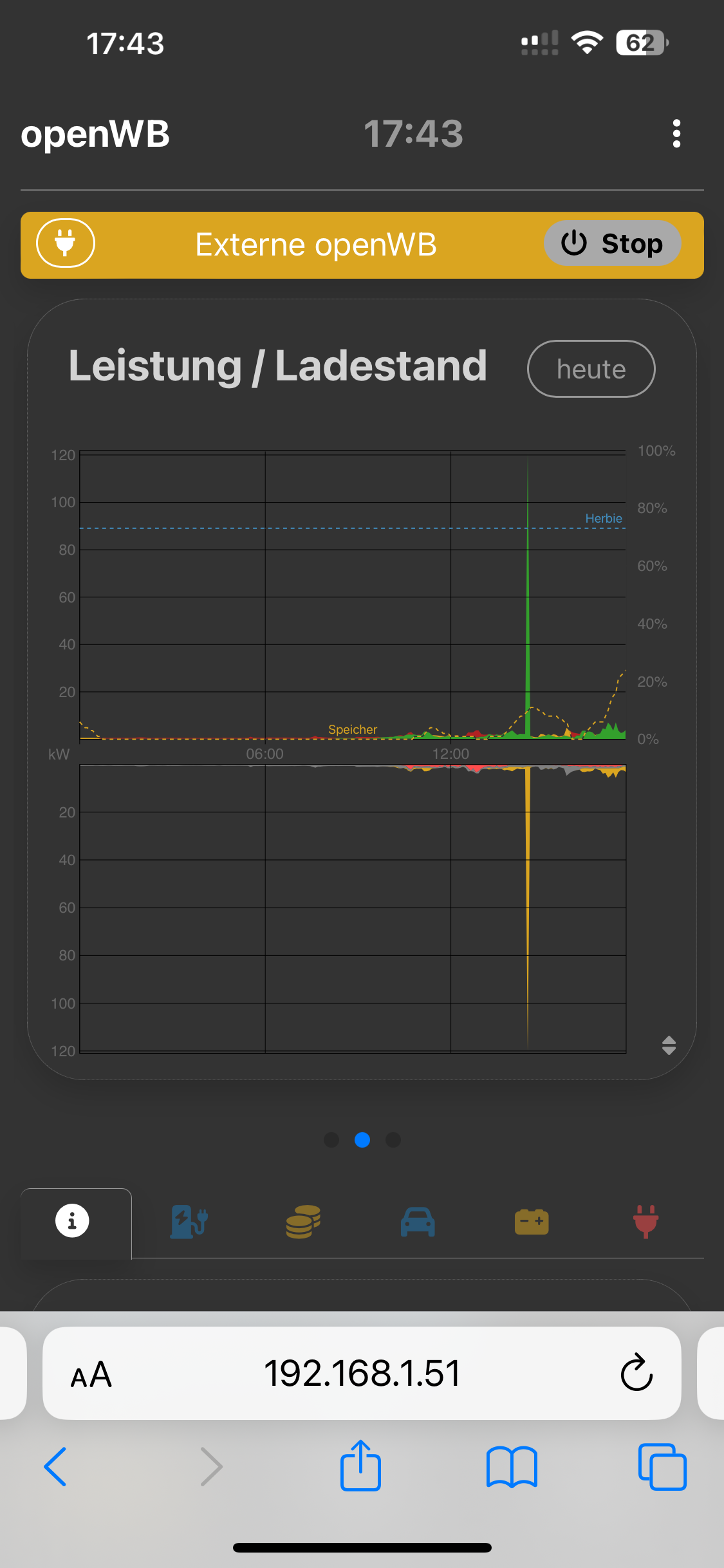This screenshot has width=724, height=1568.
Task: Open Safari bookmarks
Action: 512,1467
